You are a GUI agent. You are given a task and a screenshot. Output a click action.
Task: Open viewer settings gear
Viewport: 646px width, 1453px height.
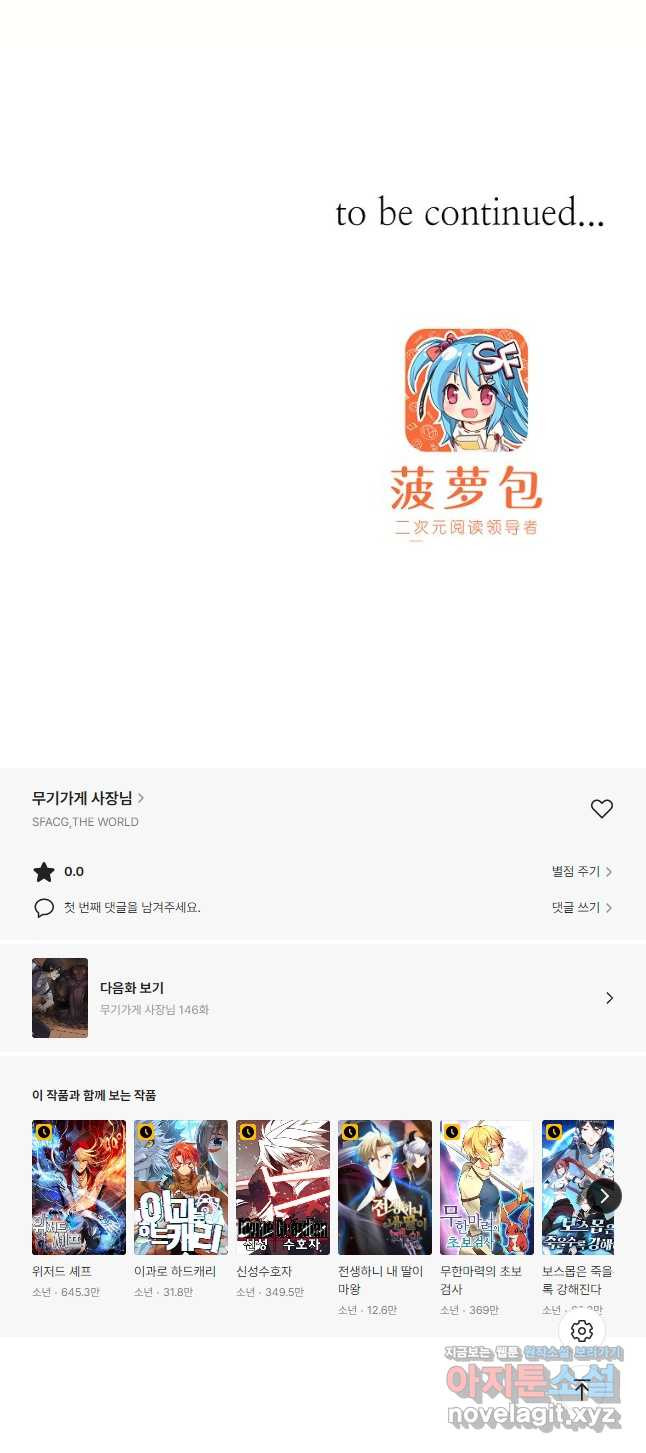coord(582,1331)
